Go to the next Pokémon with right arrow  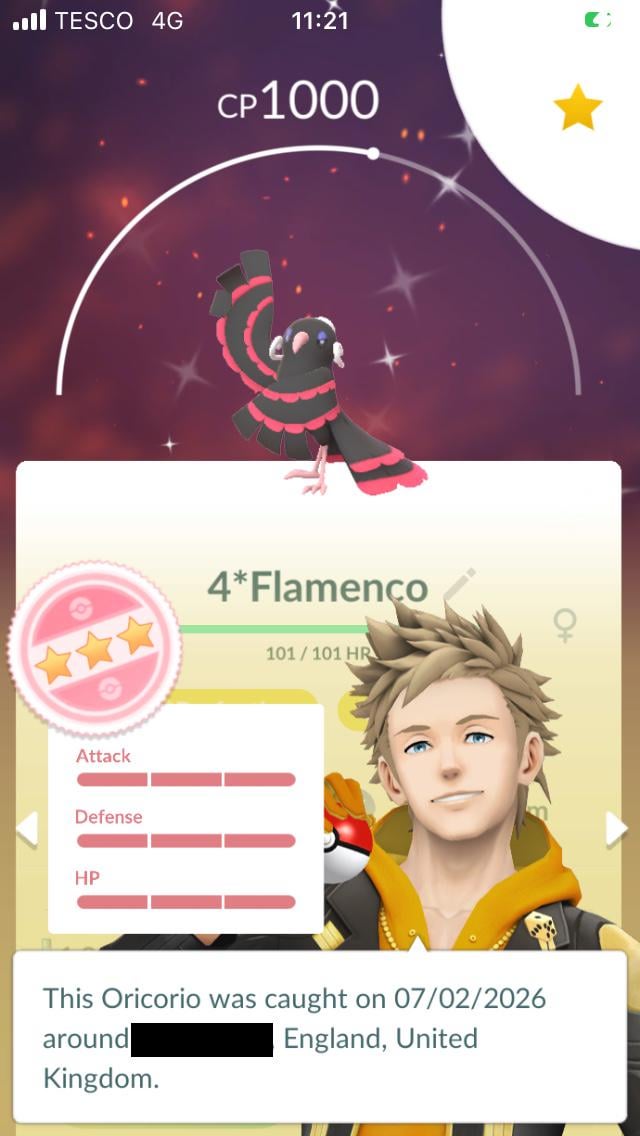(614, 829)
